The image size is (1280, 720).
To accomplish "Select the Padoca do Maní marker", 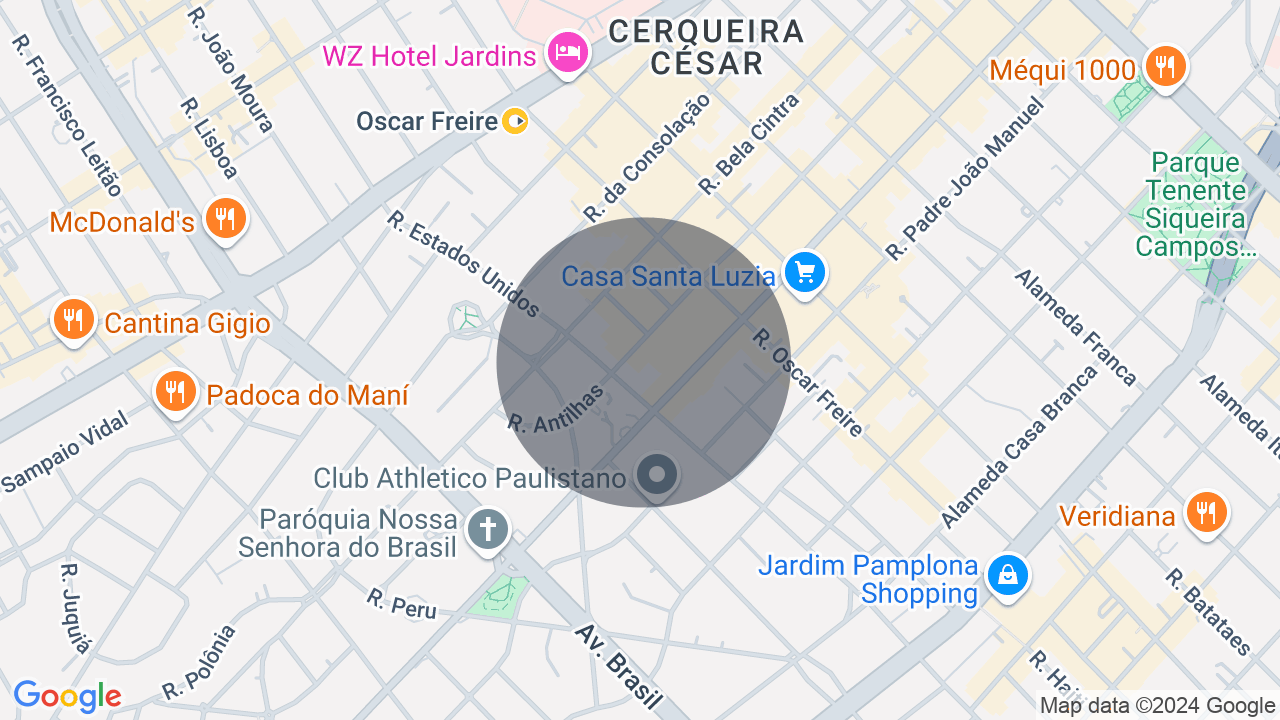I will [176, 392].
